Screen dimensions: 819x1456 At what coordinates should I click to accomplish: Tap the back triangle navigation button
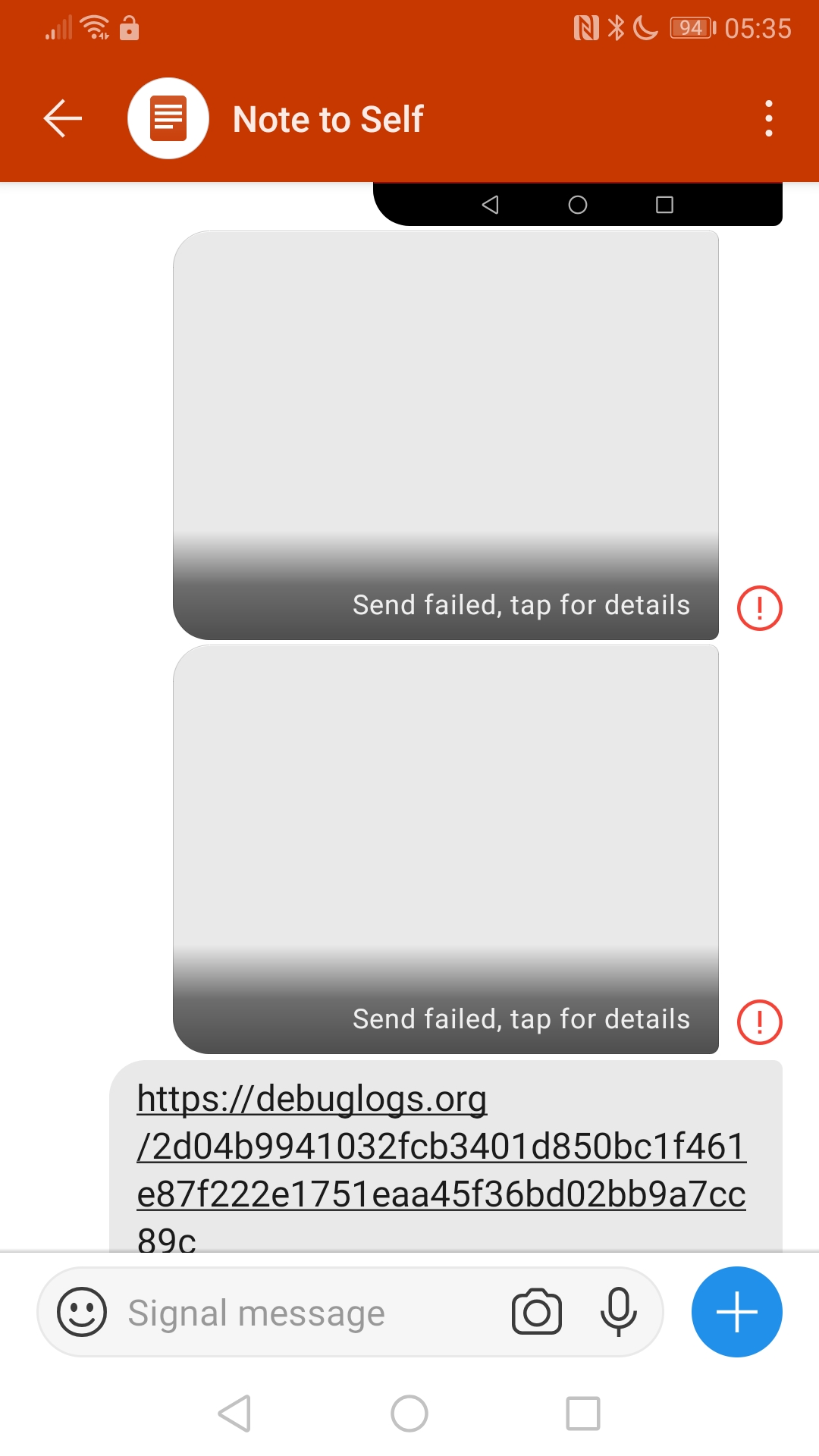pyautogui.click(x=235, y=1412)
